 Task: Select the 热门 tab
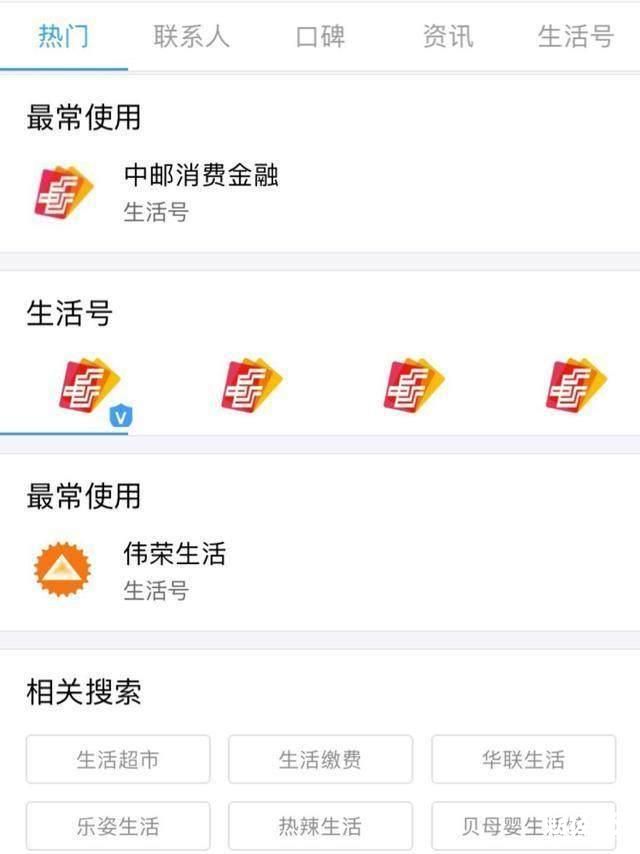pos(64,37)
